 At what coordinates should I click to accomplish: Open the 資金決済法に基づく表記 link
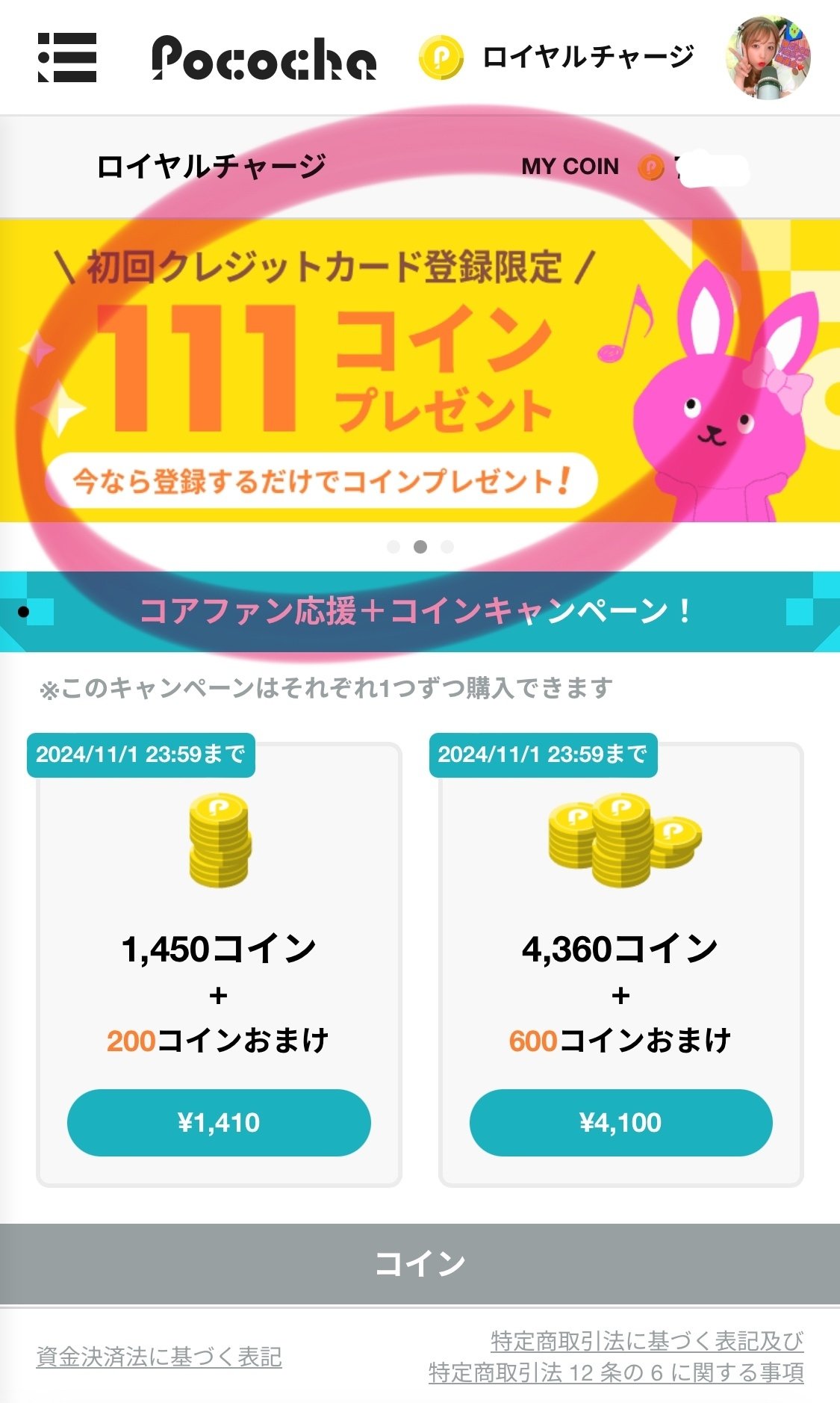coord(159,1357)
